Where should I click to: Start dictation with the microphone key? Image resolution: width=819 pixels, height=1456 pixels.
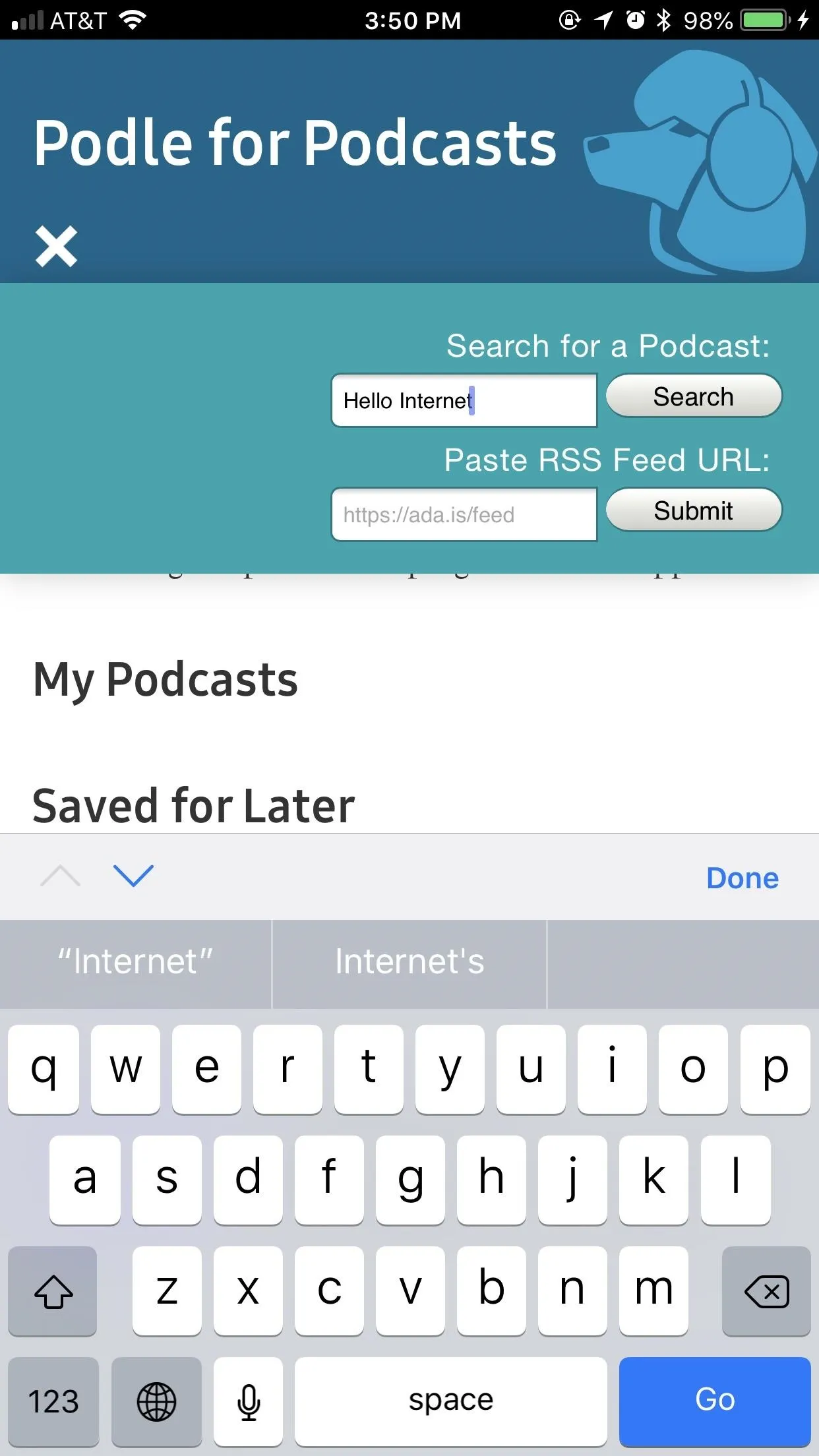(x=249, y=1401)
